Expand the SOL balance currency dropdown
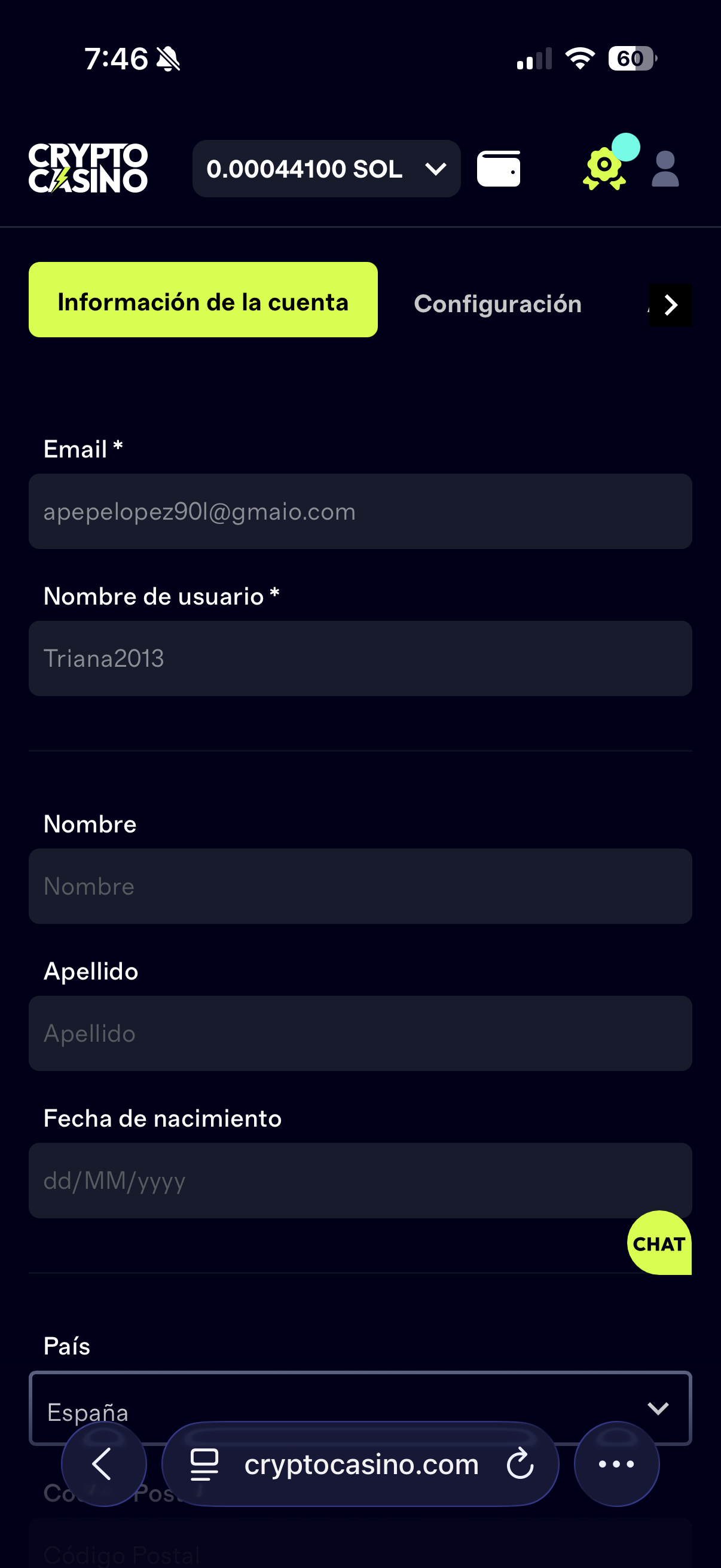721x1568 pixels. point(435,169)
